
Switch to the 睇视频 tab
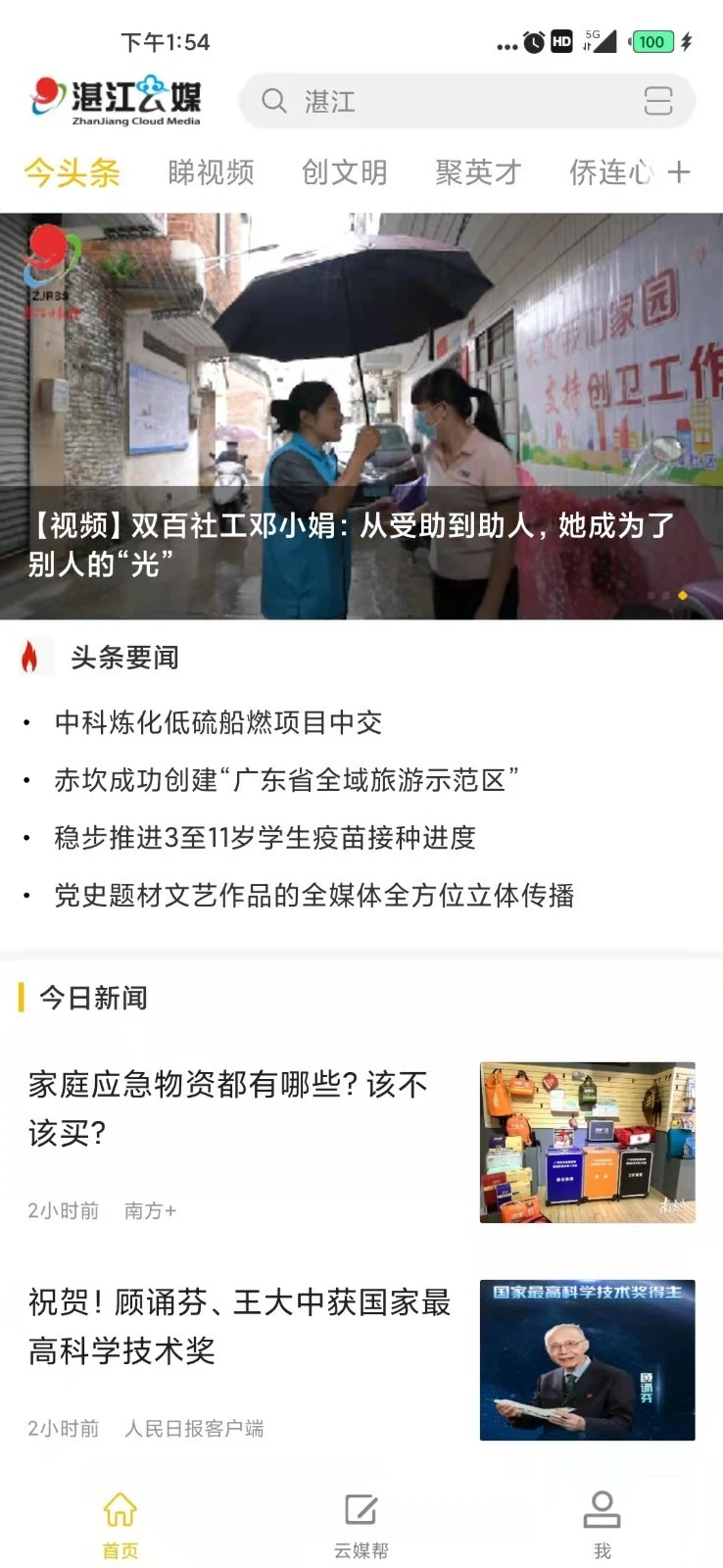point(210,171)
